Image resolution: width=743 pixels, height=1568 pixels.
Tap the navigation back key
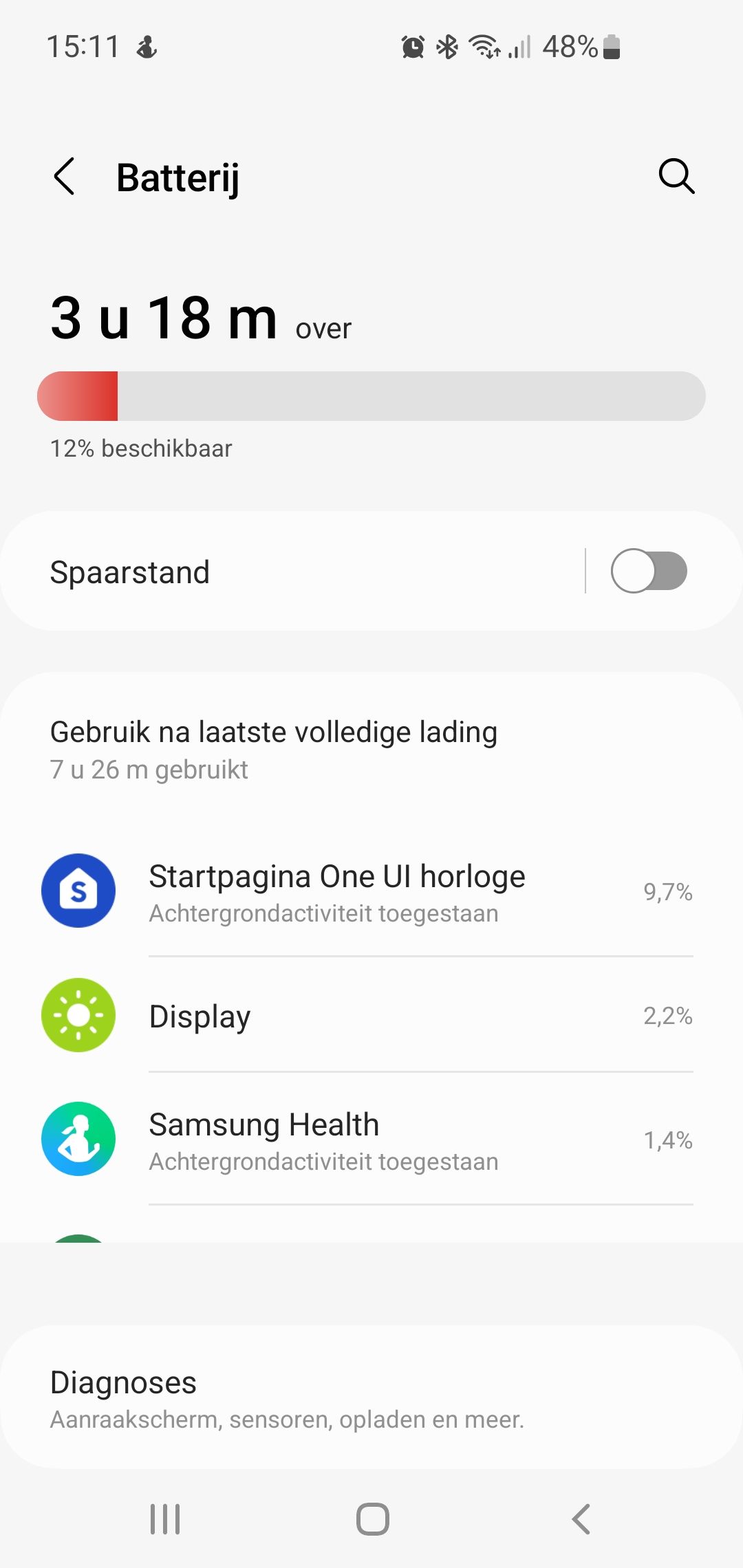(x=580, y=1520)
